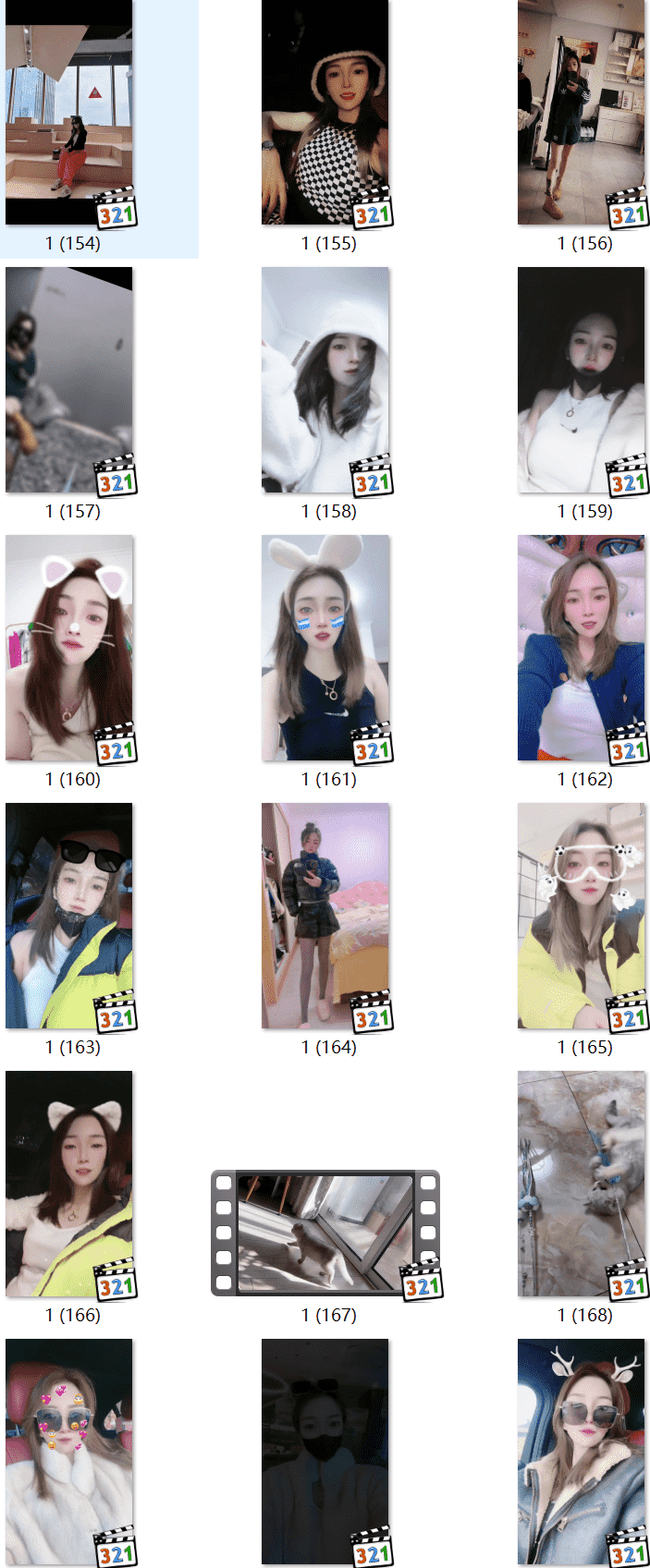Open the video titled 1 (161)
The height and width of the screenshot is (1568, 650).
click(x=325, y=648)
